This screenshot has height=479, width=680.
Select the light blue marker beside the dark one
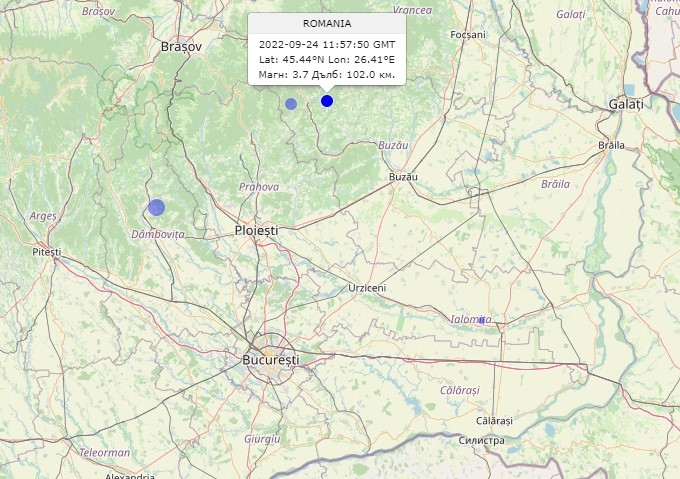[291, 103]
